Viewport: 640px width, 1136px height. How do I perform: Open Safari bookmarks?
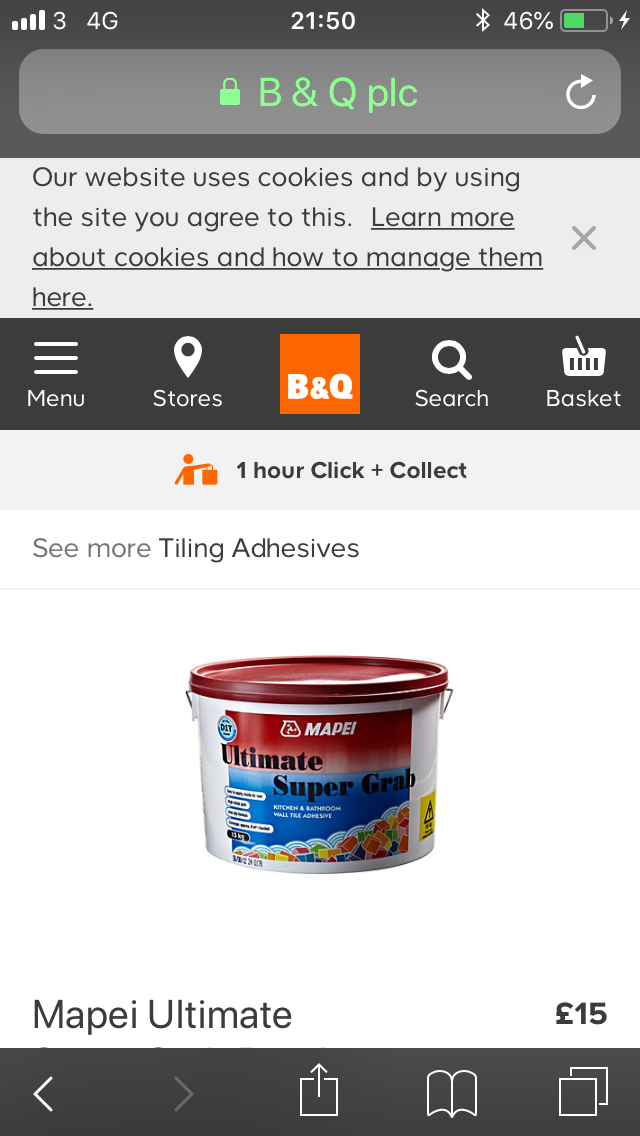pos(452,1093)
